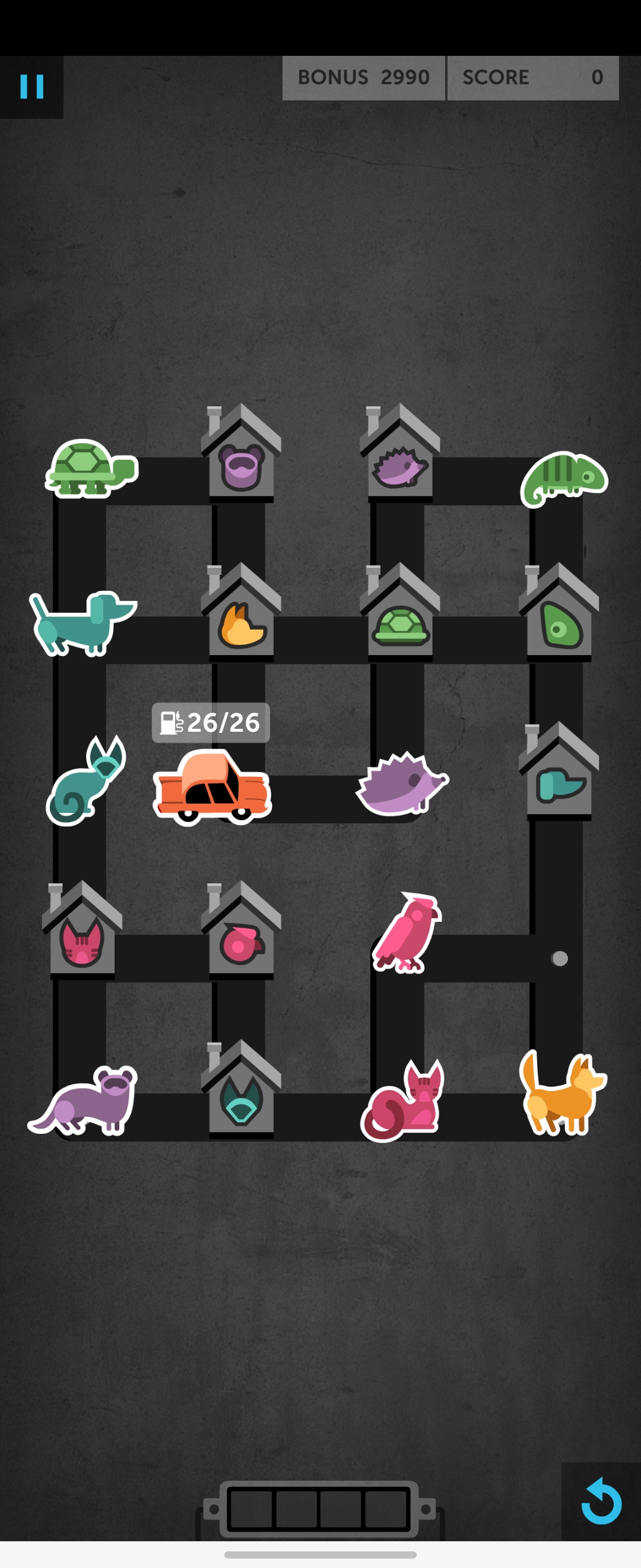Tap the house with the turtle shell
The image size is (641, 1568).
click(x=400, y=615)
